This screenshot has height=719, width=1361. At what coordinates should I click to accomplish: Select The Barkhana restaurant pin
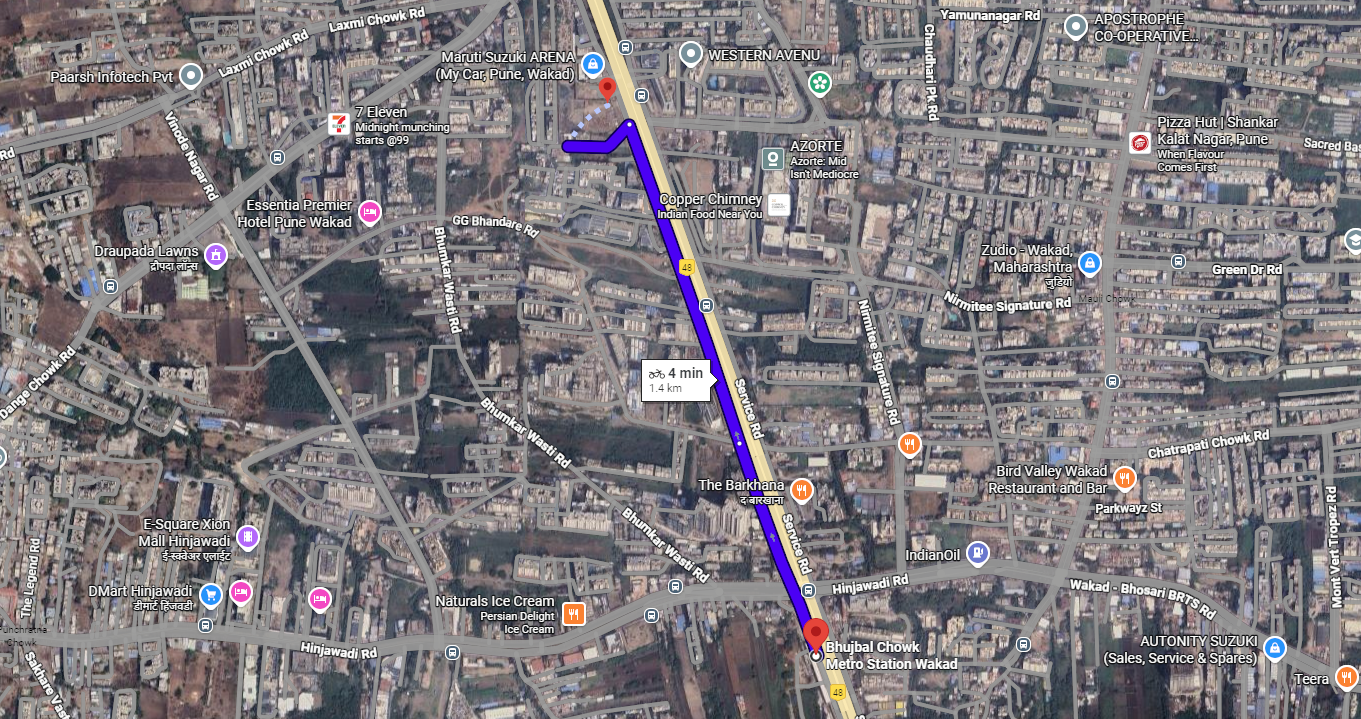pos(801,490)
